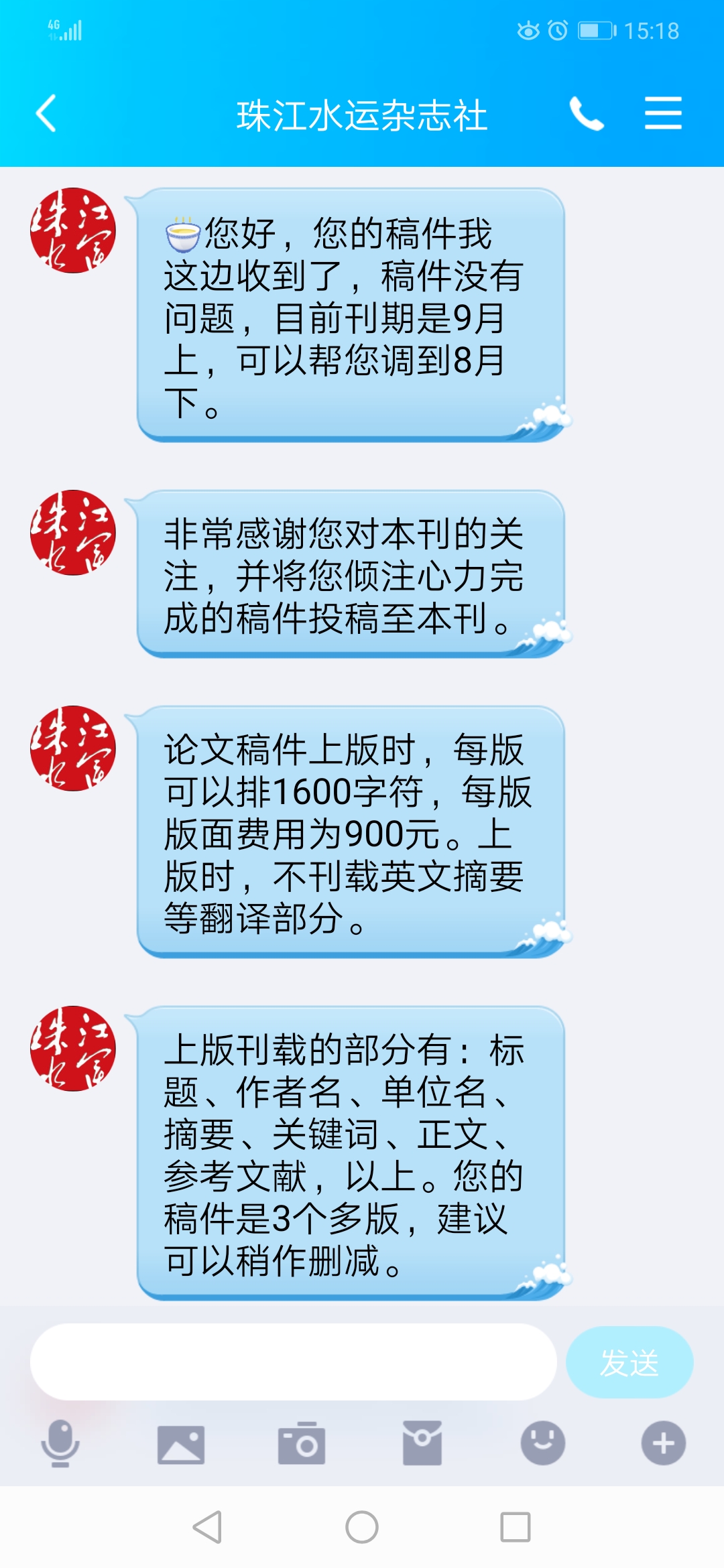
Task: Tap the system home button
Action: 362,1527
